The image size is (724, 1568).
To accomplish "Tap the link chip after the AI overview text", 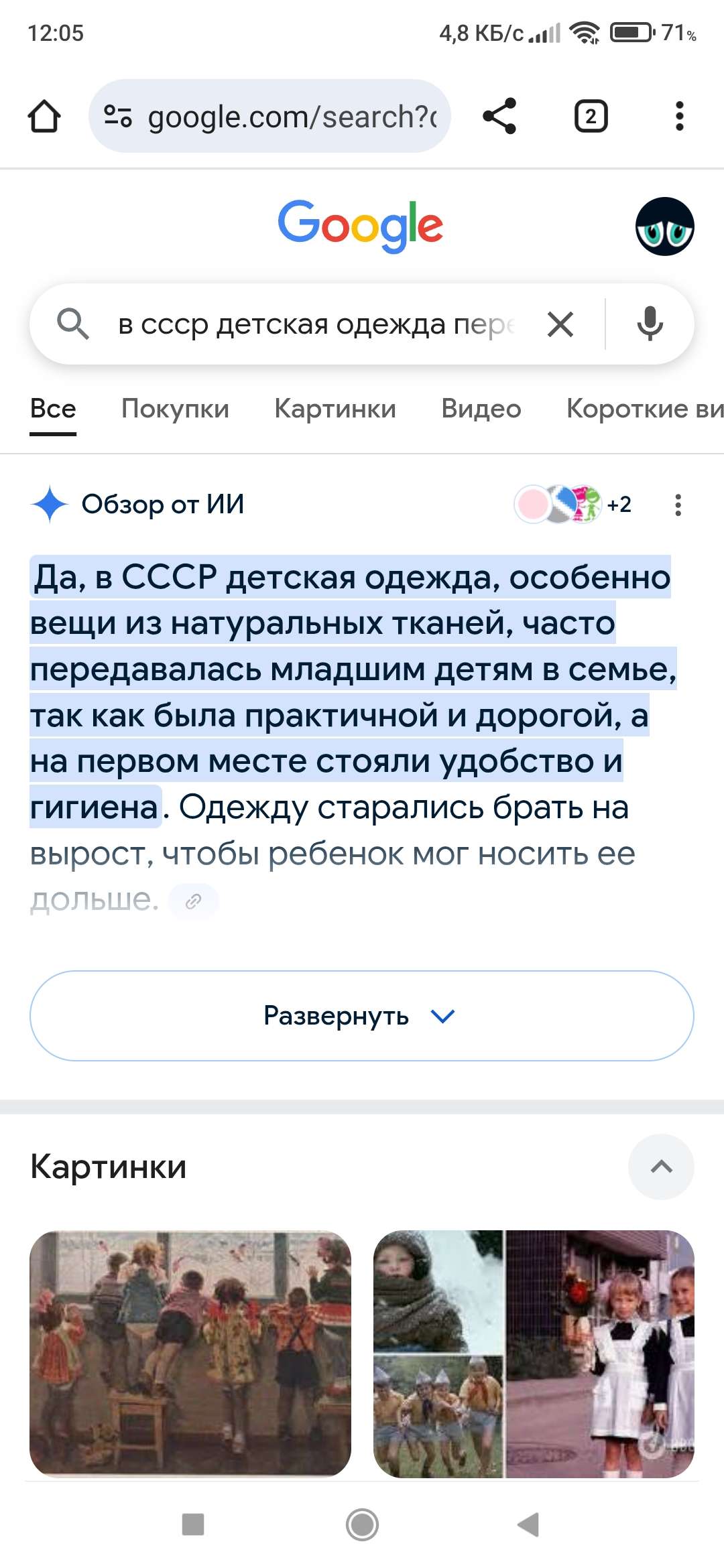I will (193, 901).
